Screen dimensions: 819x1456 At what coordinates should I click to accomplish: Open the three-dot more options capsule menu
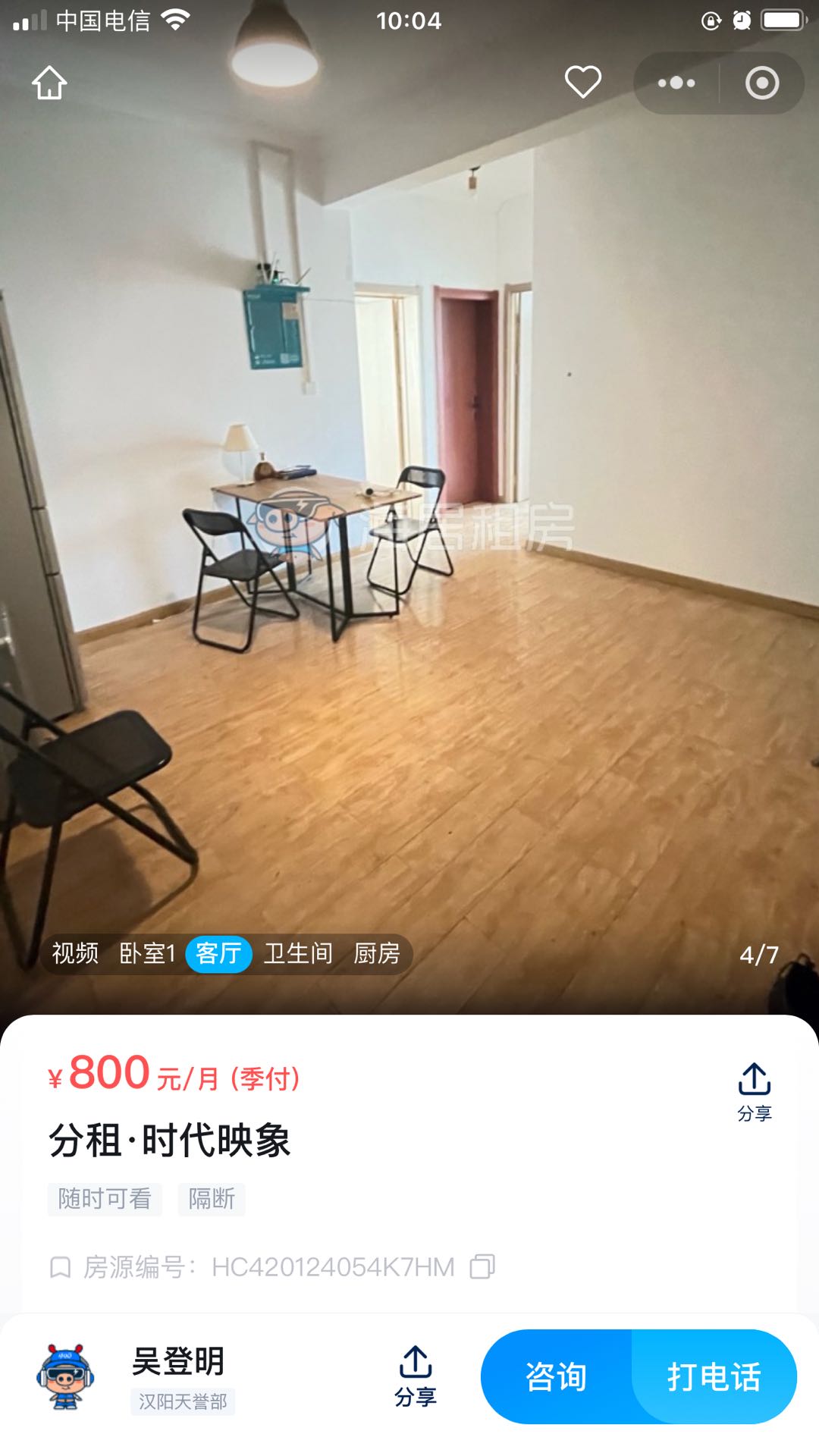pos(677,83)
